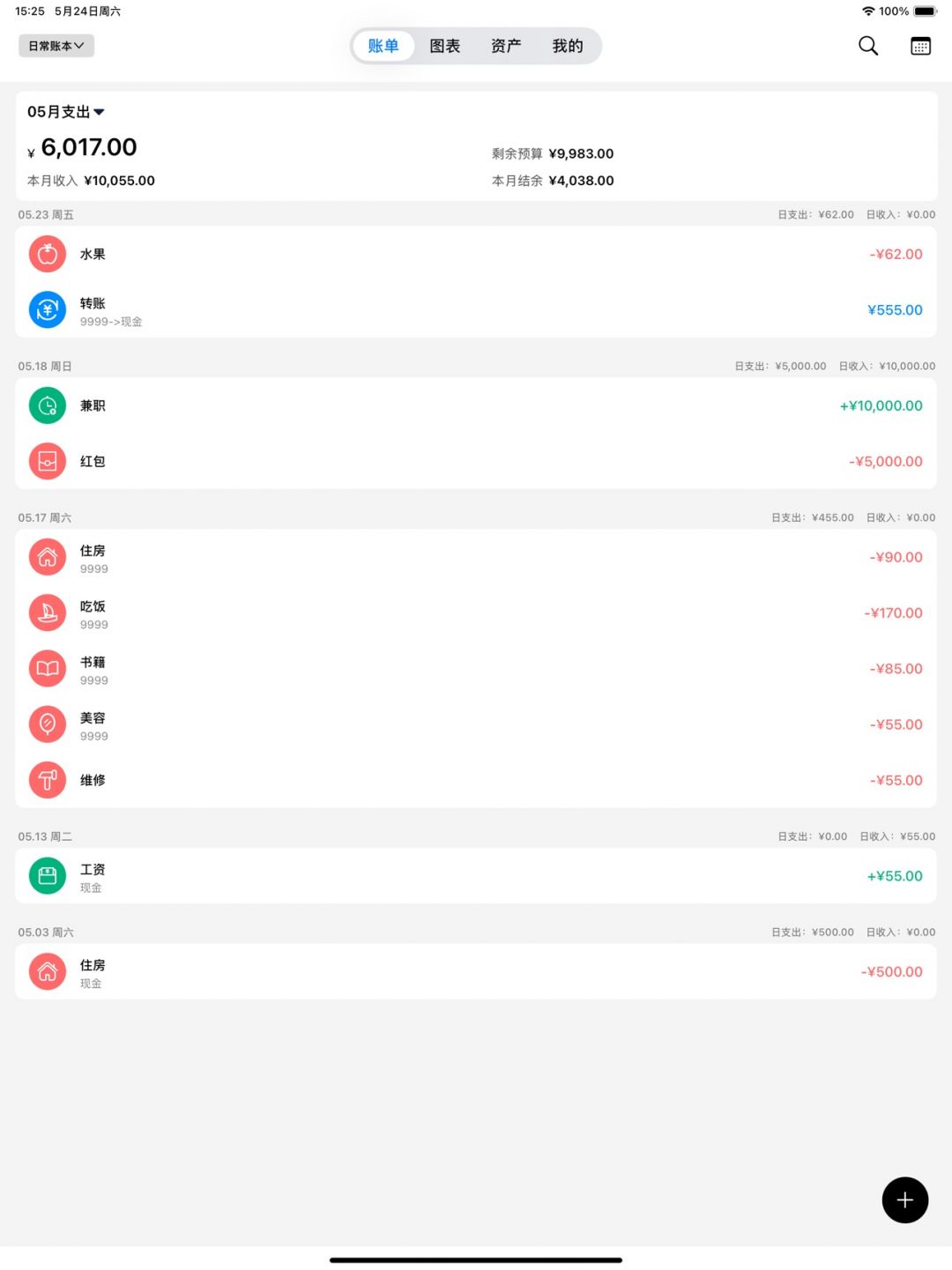Viewport: 952px width, 1270px height.
Task: Open the 住房 entry of -¥90.00
Action: (476, 557)
